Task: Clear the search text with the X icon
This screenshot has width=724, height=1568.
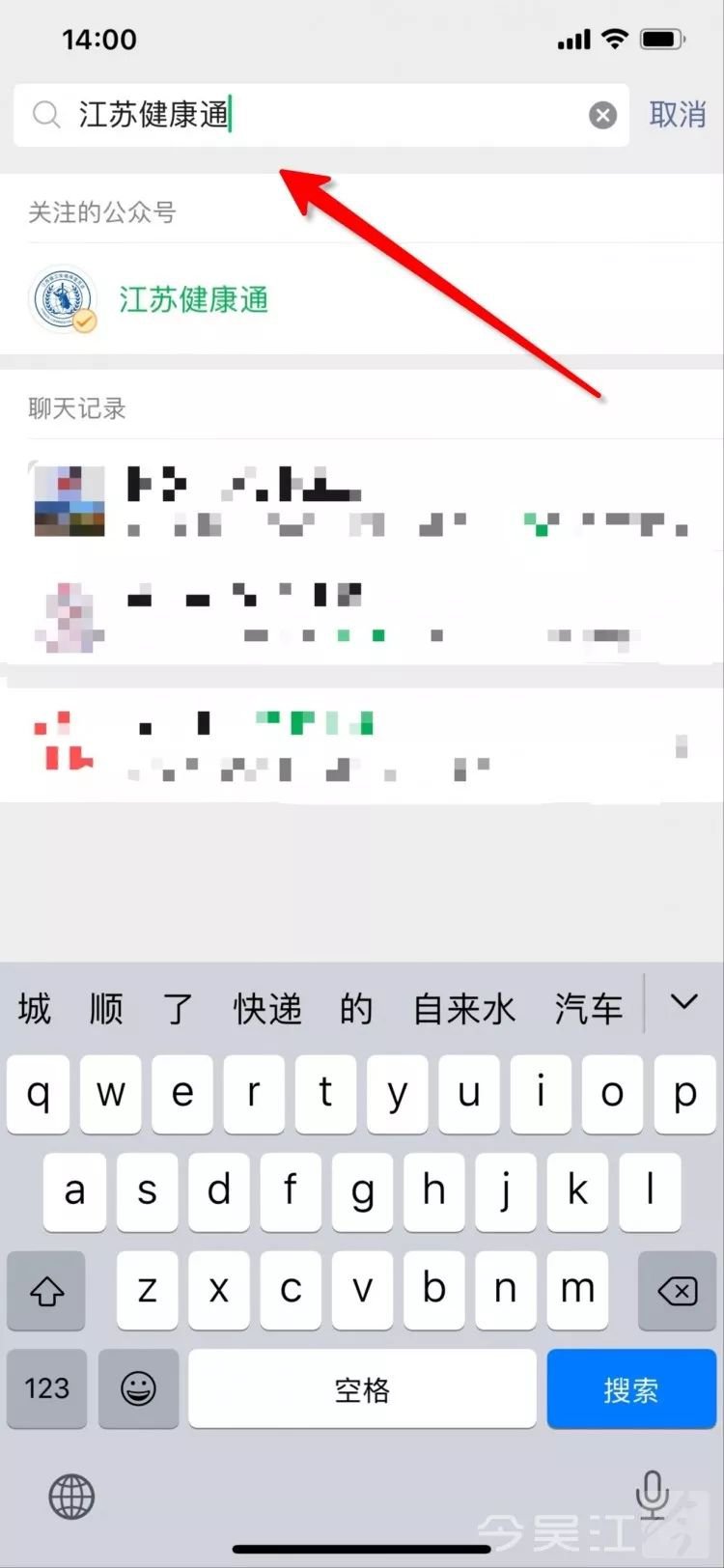Action: pos(602,116)
